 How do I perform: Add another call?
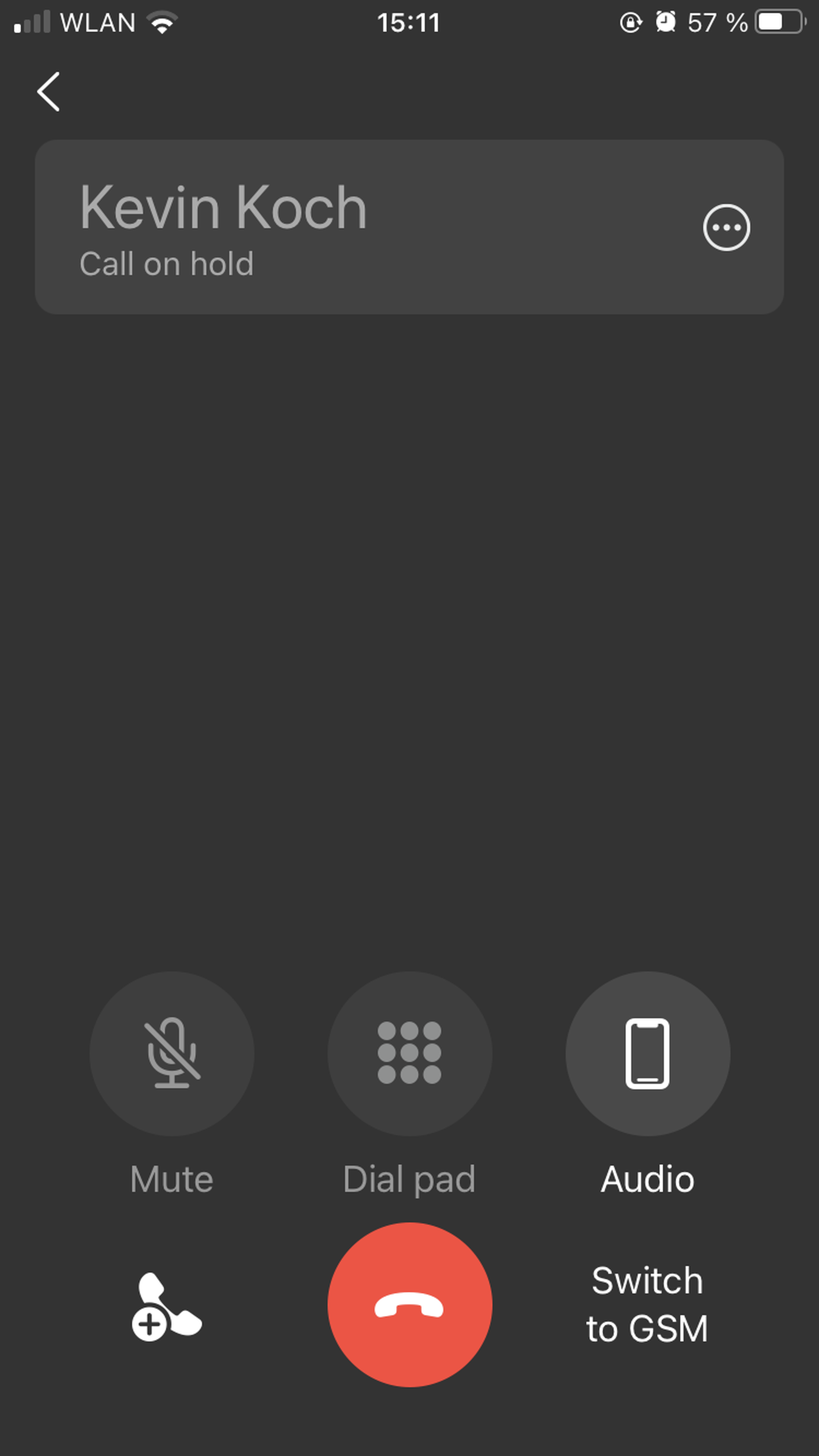tap(166, 1306)
